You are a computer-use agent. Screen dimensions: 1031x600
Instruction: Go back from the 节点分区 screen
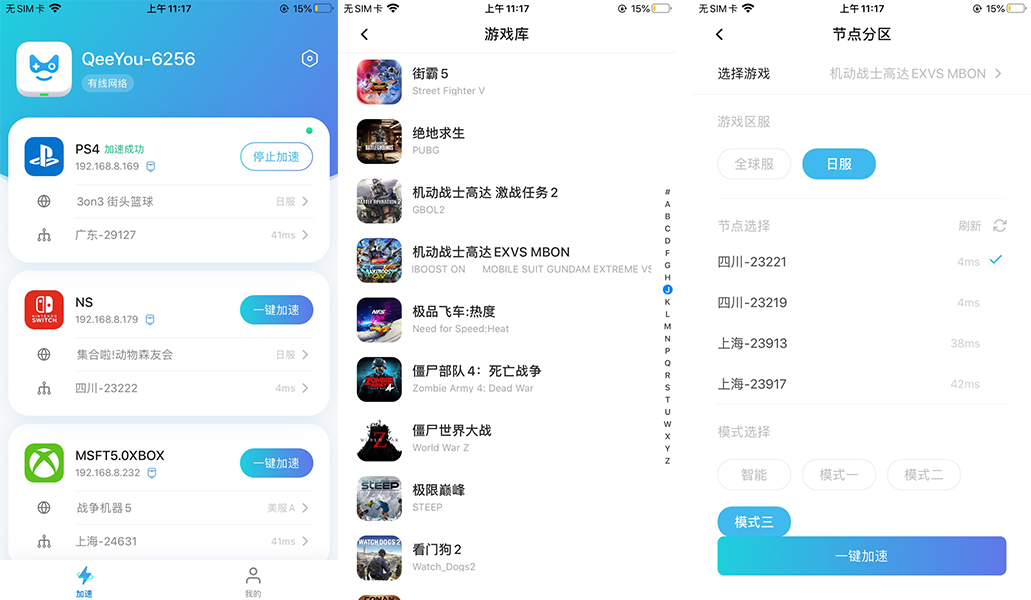[719, 34]
